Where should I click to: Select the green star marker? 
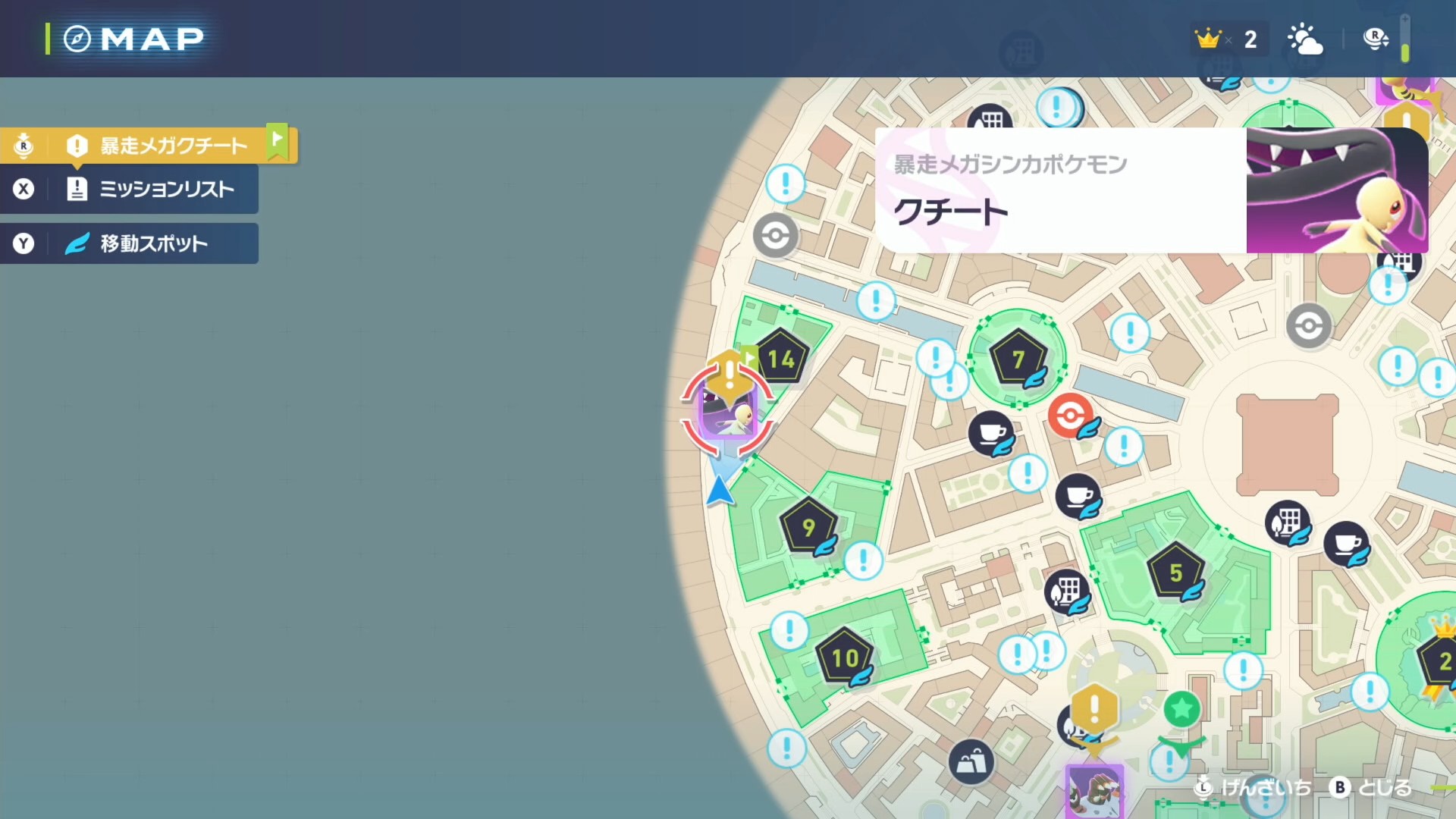tap(1181, 710)
